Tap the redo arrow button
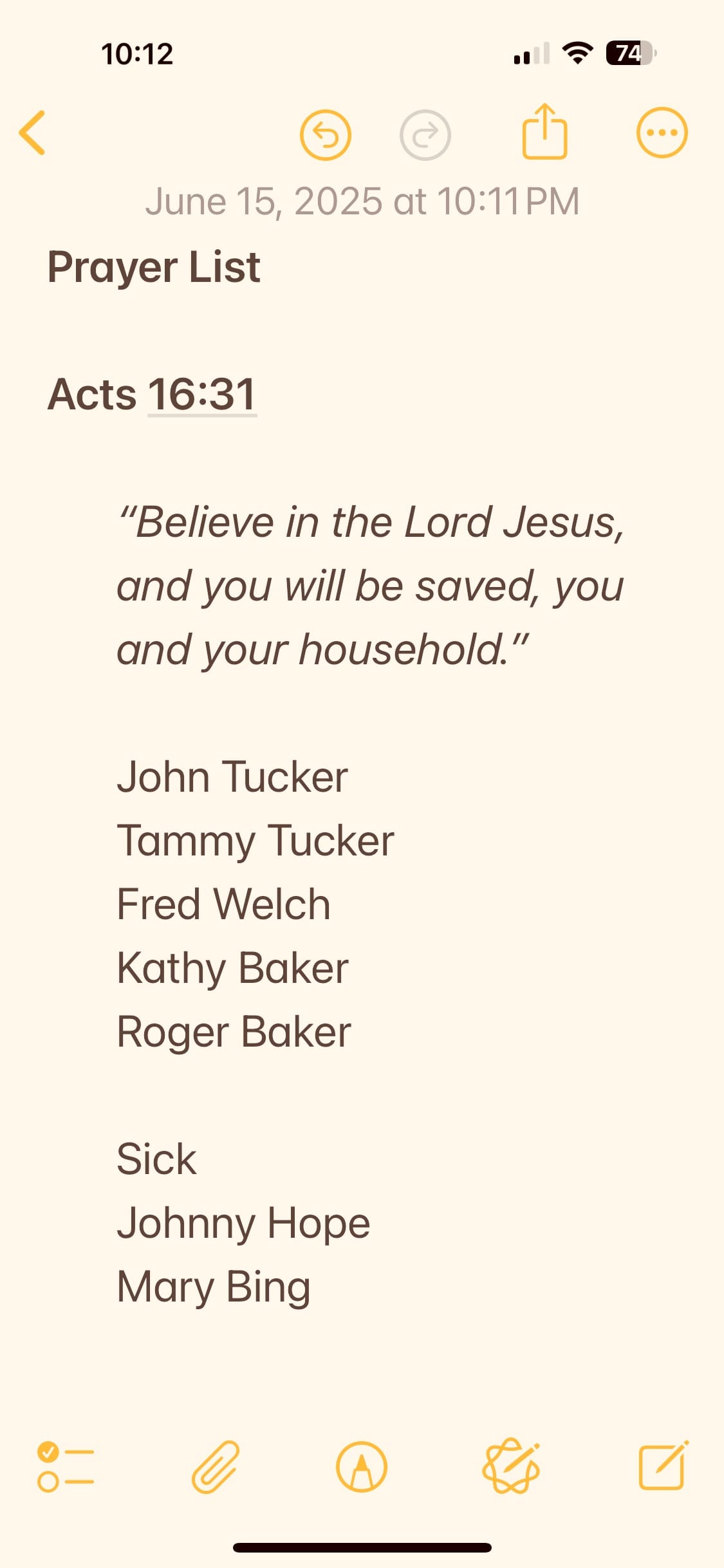 (x=425, y=135)
